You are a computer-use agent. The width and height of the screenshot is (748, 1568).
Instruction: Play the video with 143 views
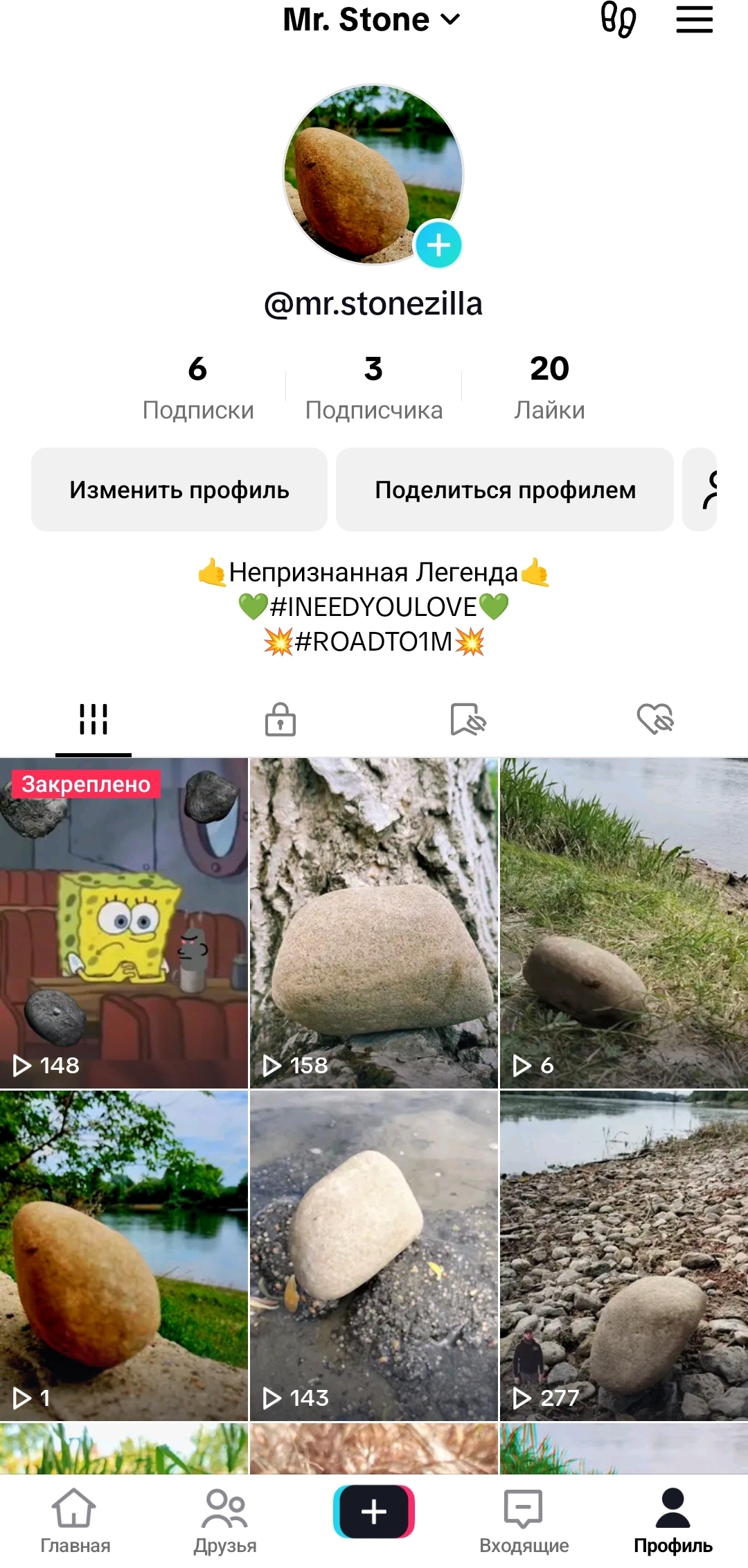tap(374, 1256)
